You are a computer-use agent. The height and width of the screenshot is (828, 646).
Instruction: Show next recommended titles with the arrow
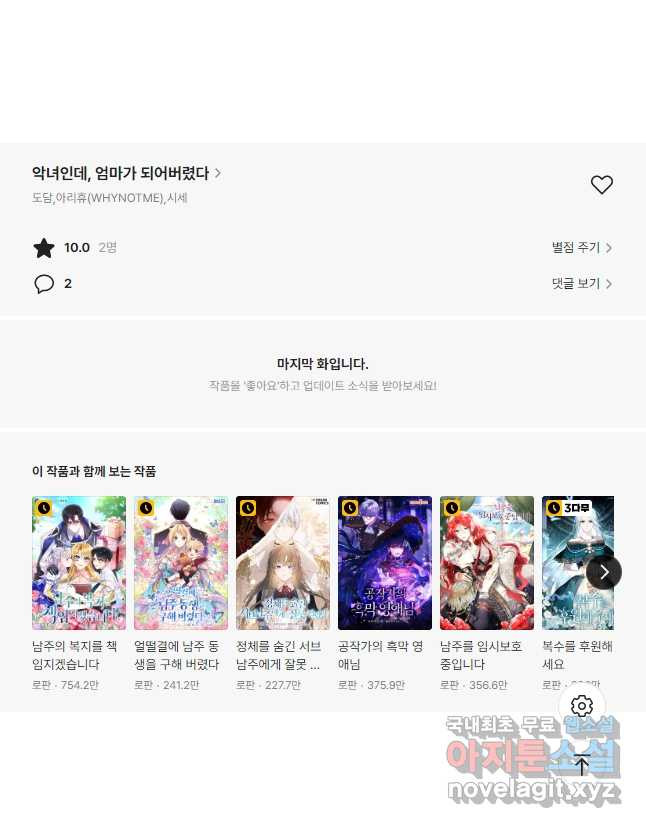coord(603,572)
